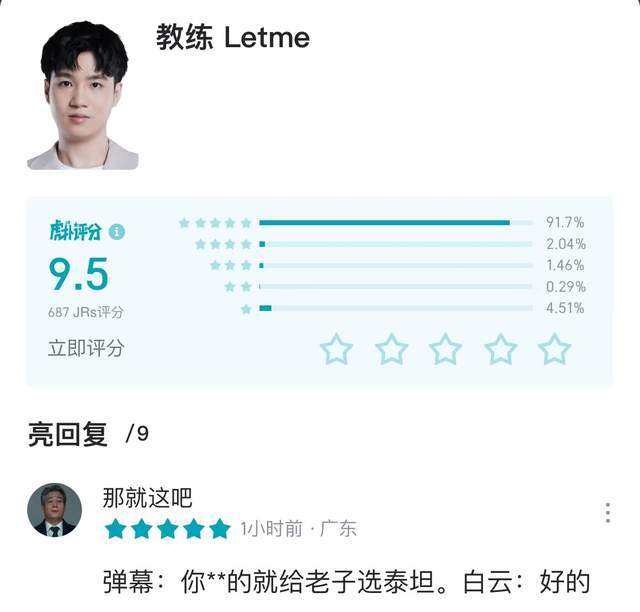Open coach Letme's profile photo
Image resolution: width=640 pixels, height=612 pixels.
pyautogui.click(x=83, y=96)
